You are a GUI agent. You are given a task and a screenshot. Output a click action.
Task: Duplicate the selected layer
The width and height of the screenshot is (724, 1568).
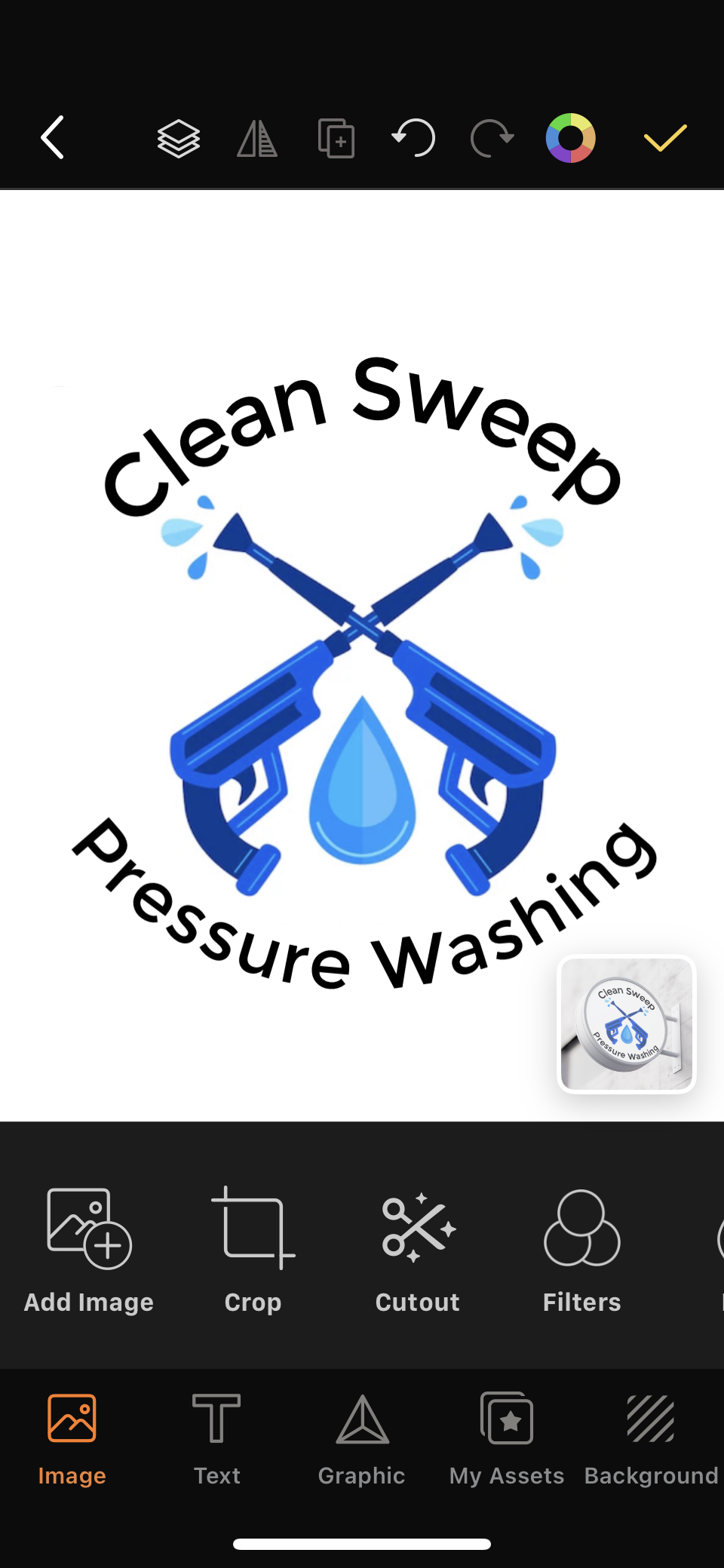(x=336, y=139)
